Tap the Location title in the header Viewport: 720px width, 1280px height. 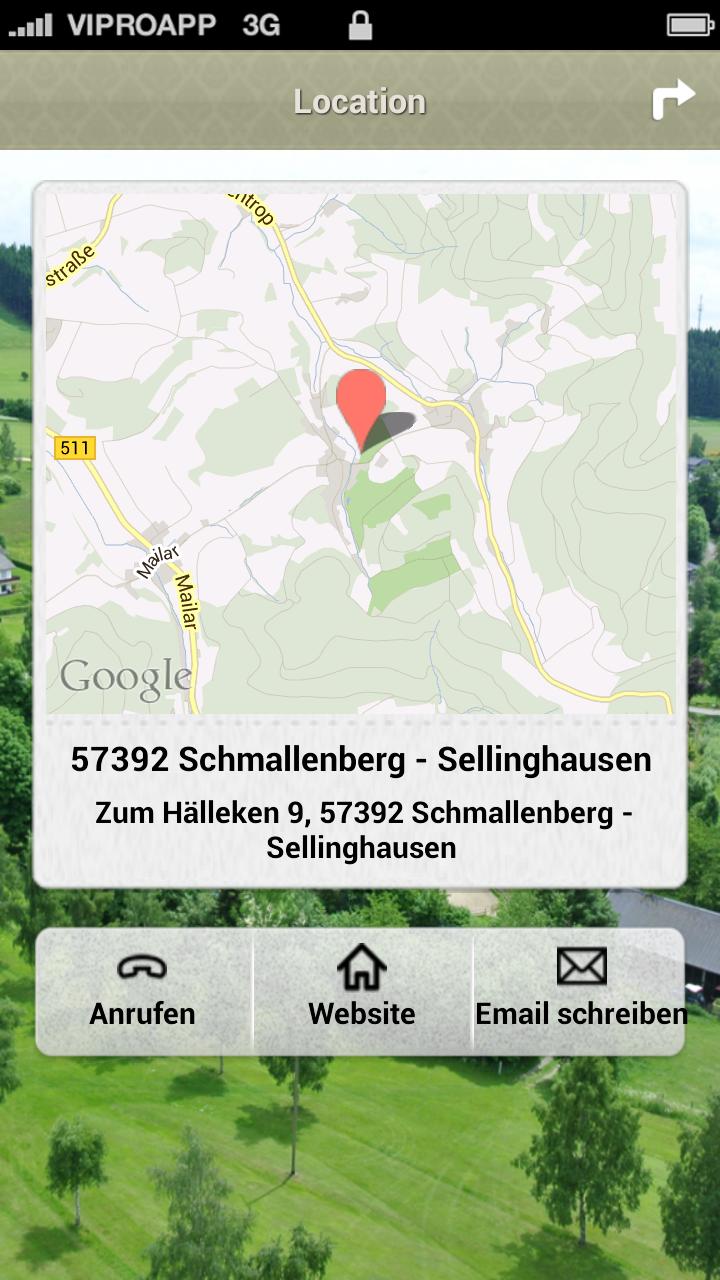tap(359, 100)
